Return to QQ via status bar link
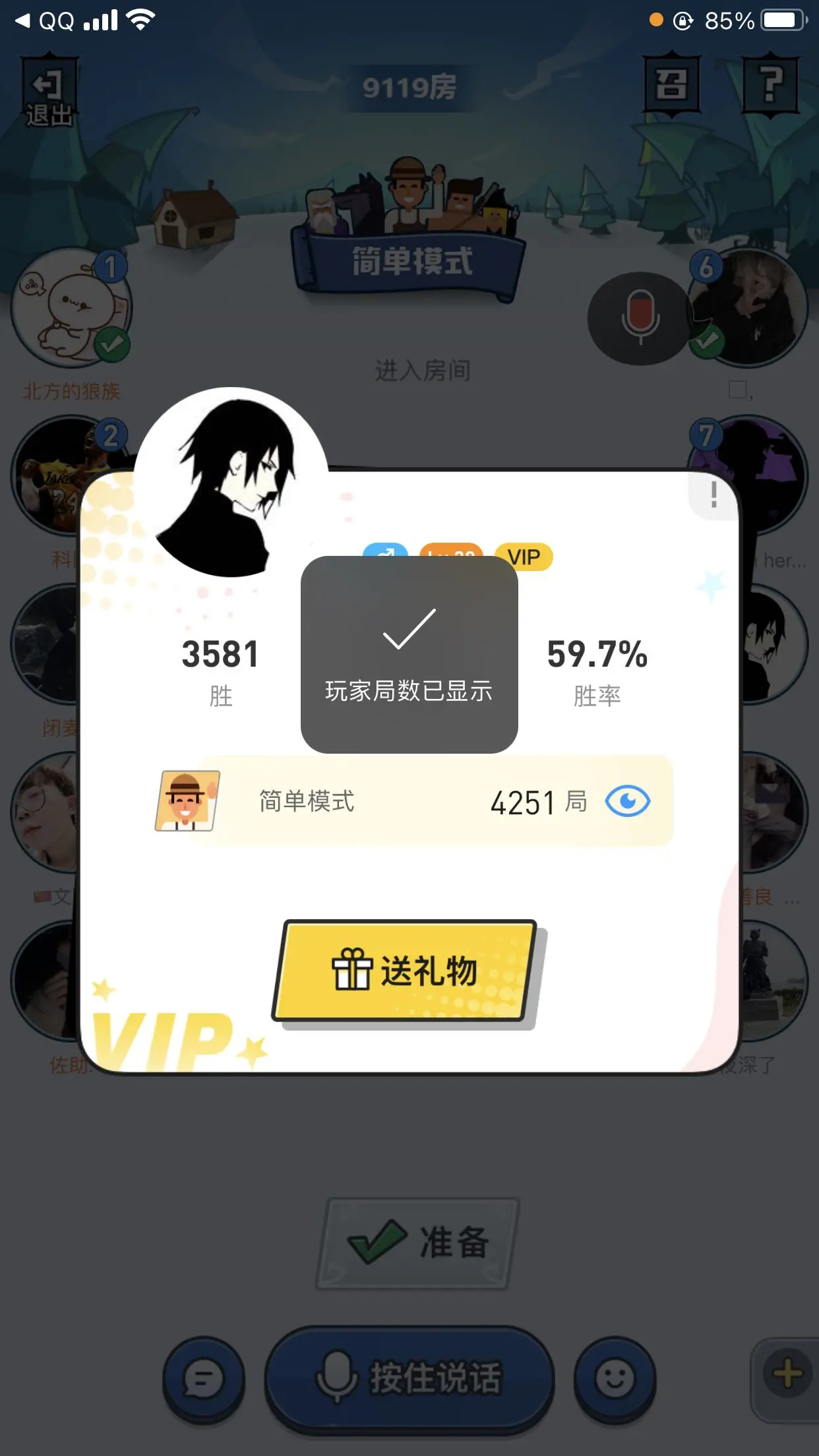This screenshot has height=1456, width=819. click(45, 21)
